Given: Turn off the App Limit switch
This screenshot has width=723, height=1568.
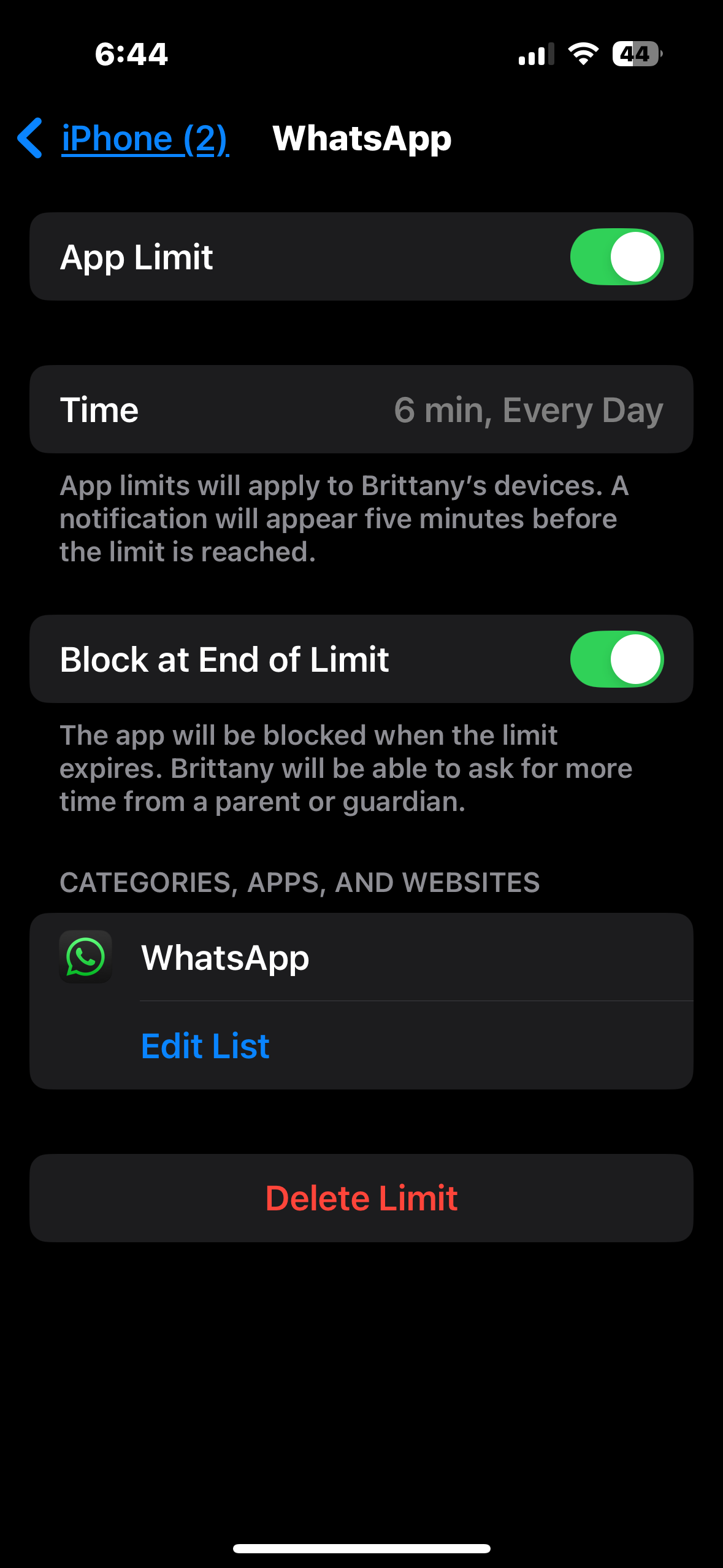Looking at the screenshot, I should tap(616, 257).
